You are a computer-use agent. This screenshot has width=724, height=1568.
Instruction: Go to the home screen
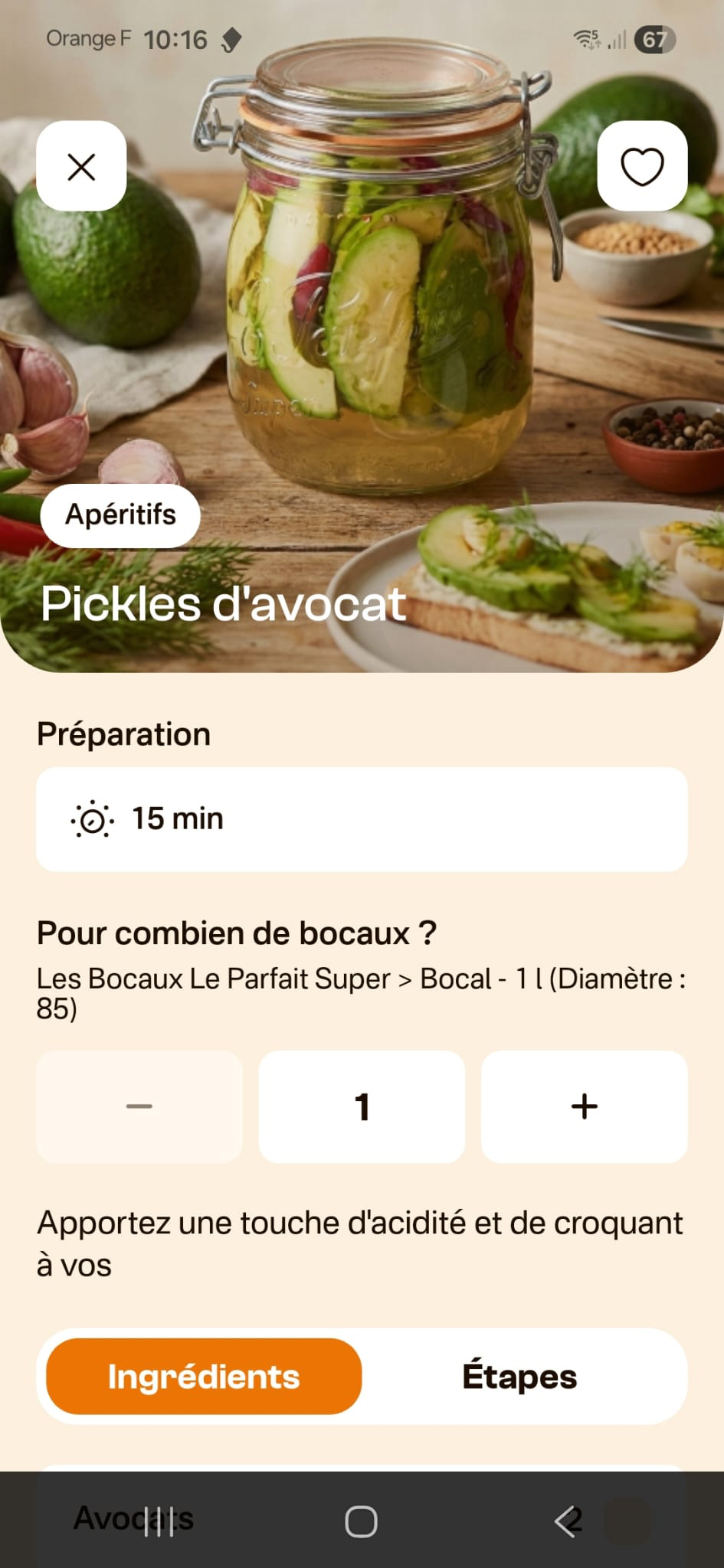point(361,1521)
